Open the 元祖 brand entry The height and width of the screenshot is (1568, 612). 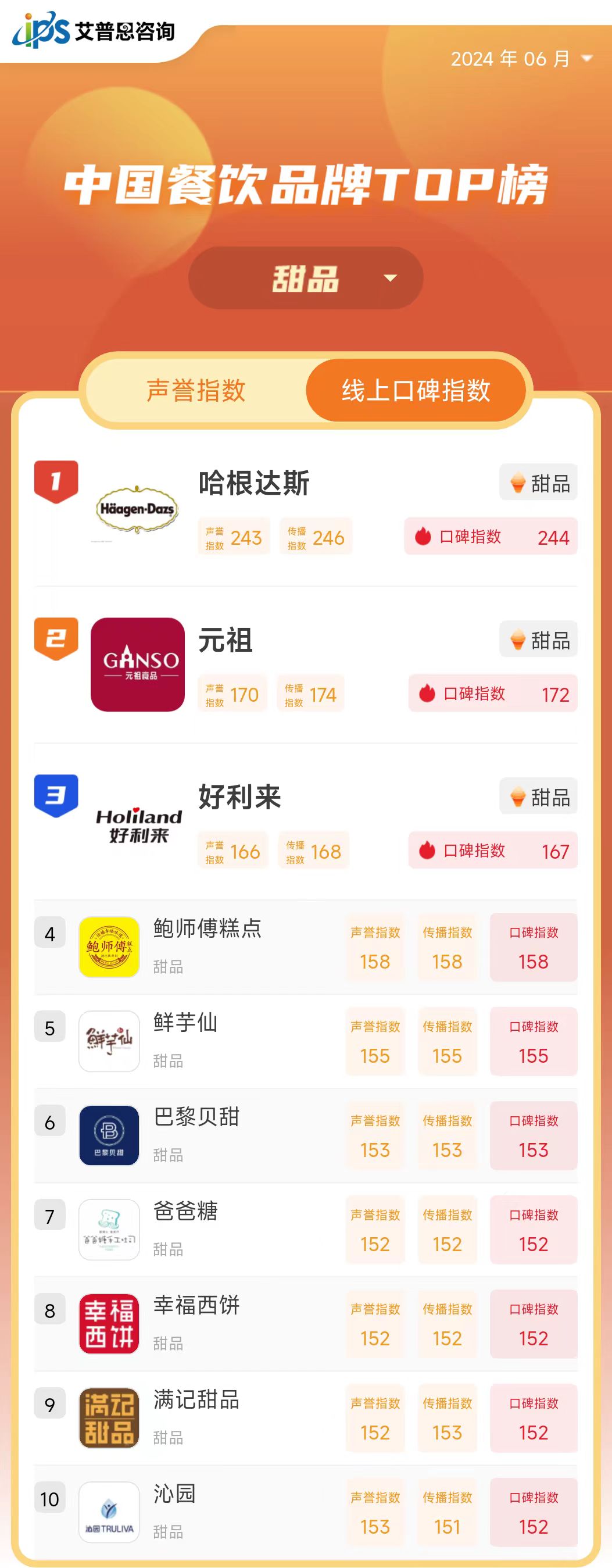(x=226, y=640)
